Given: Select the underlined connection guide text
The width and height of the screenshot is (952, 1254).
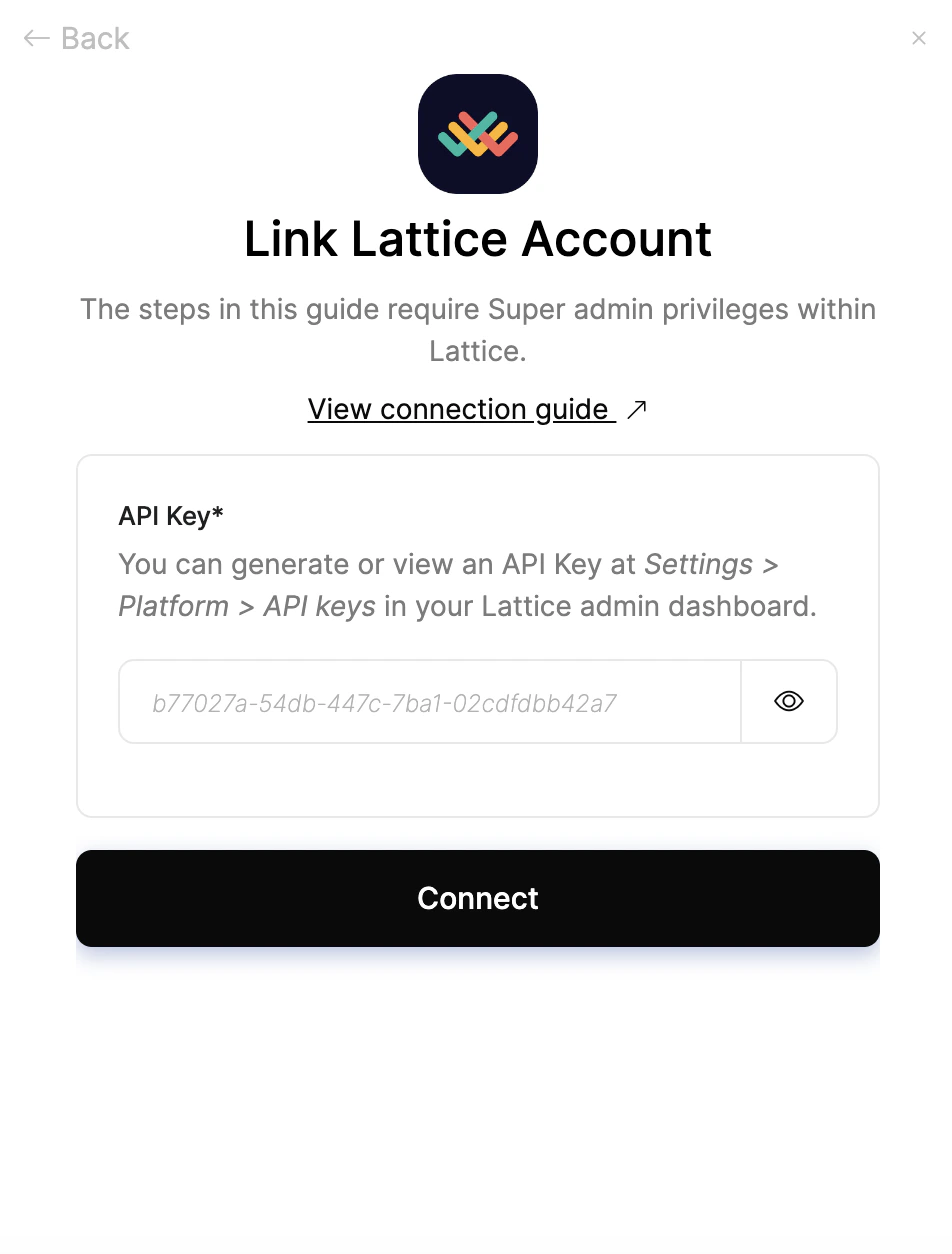Looking at the screenshot, I should [459, 408].
